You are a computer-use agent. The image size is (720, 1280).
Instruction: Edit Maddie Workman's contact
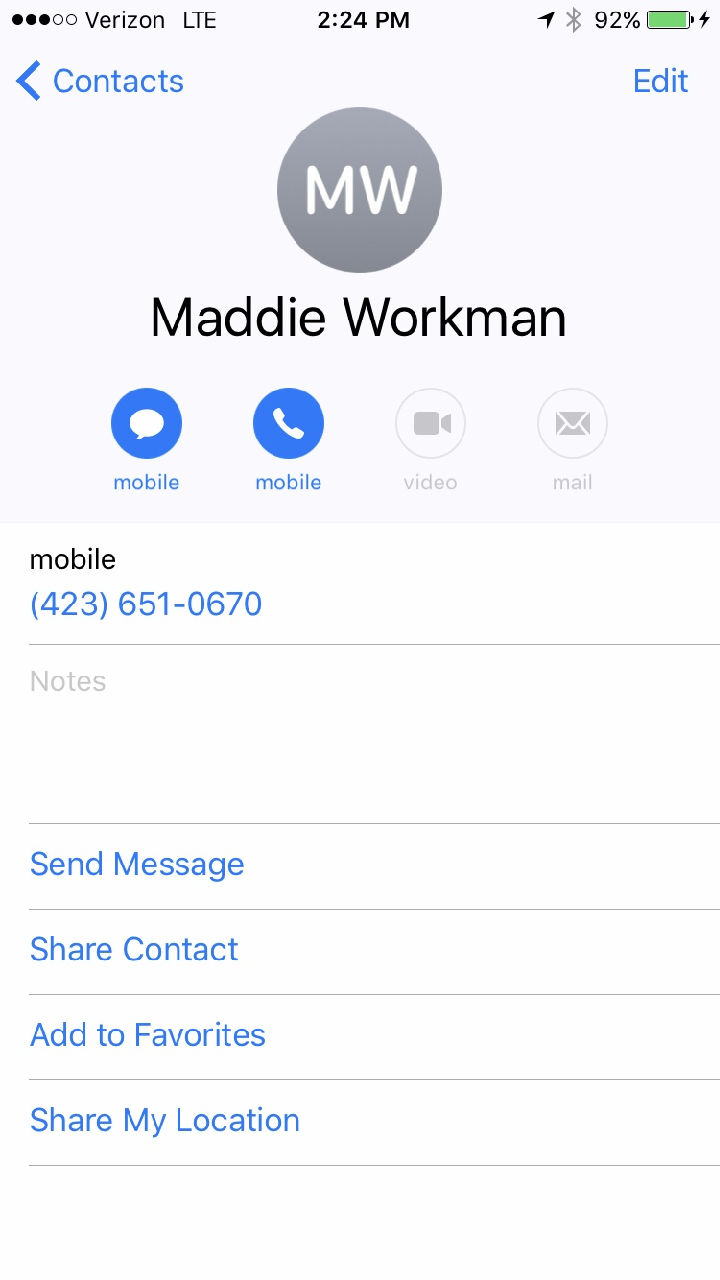[660, 81]
